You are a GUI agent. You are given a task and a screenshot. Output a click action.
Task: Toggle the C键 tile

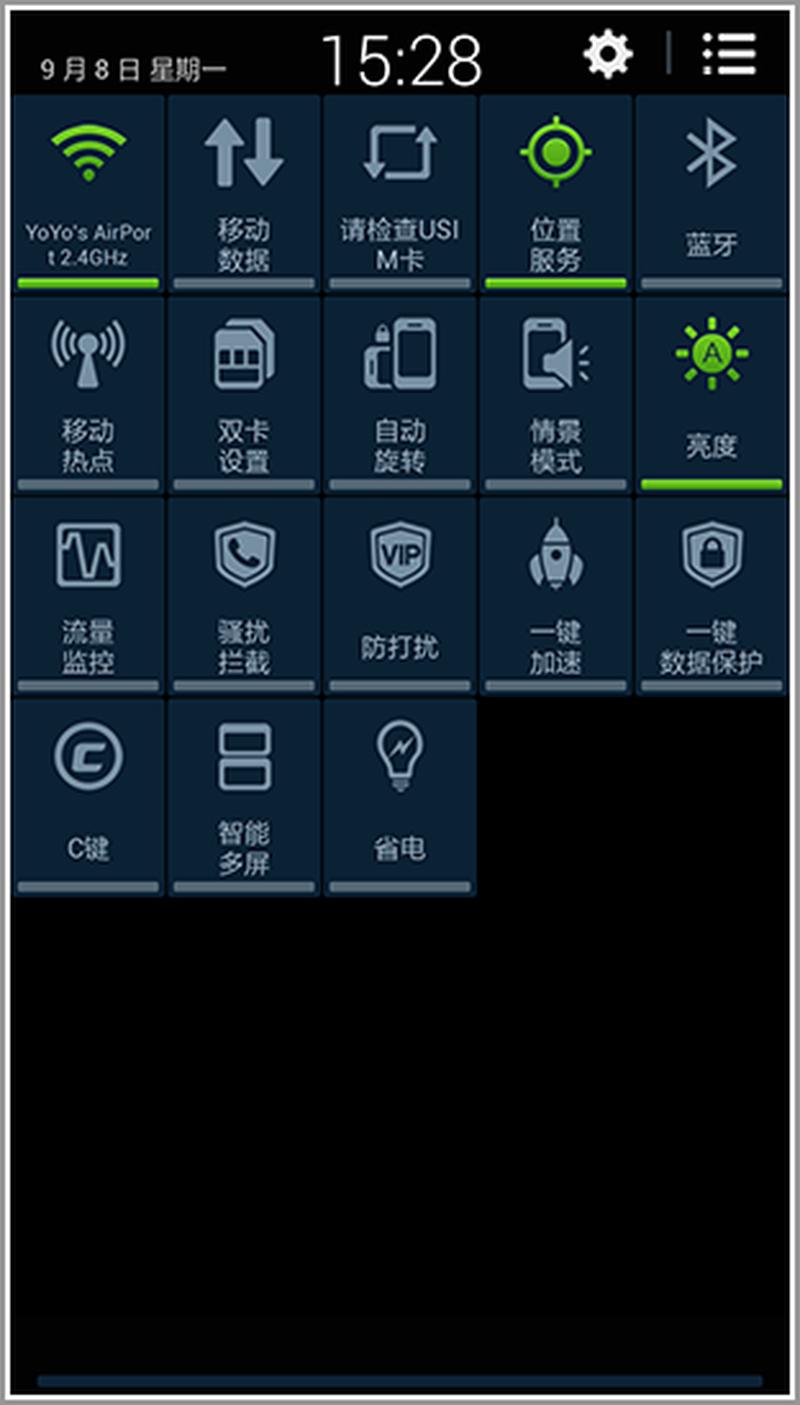tap(88, 797)
